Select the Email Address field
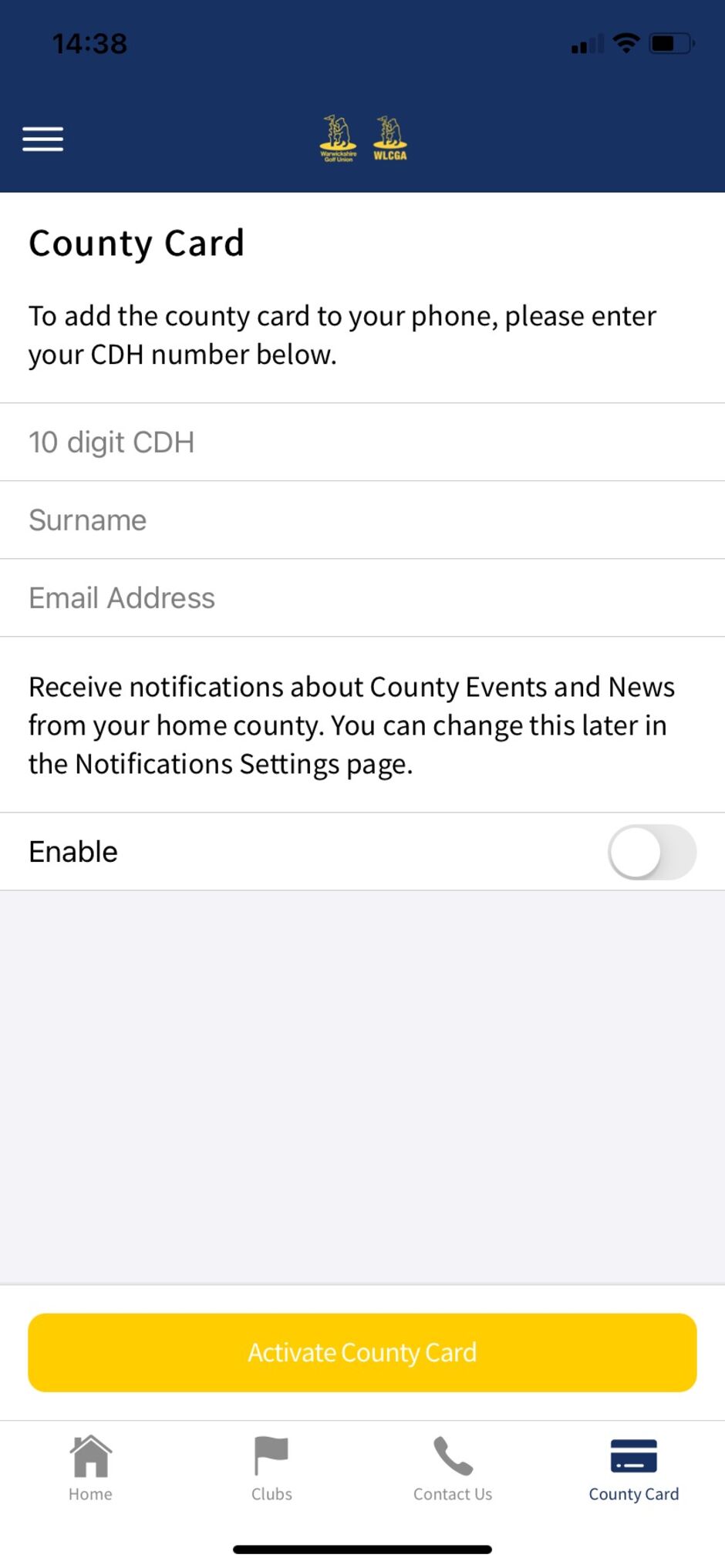Viewport: 725px width, 1568px height. [362, 598]
